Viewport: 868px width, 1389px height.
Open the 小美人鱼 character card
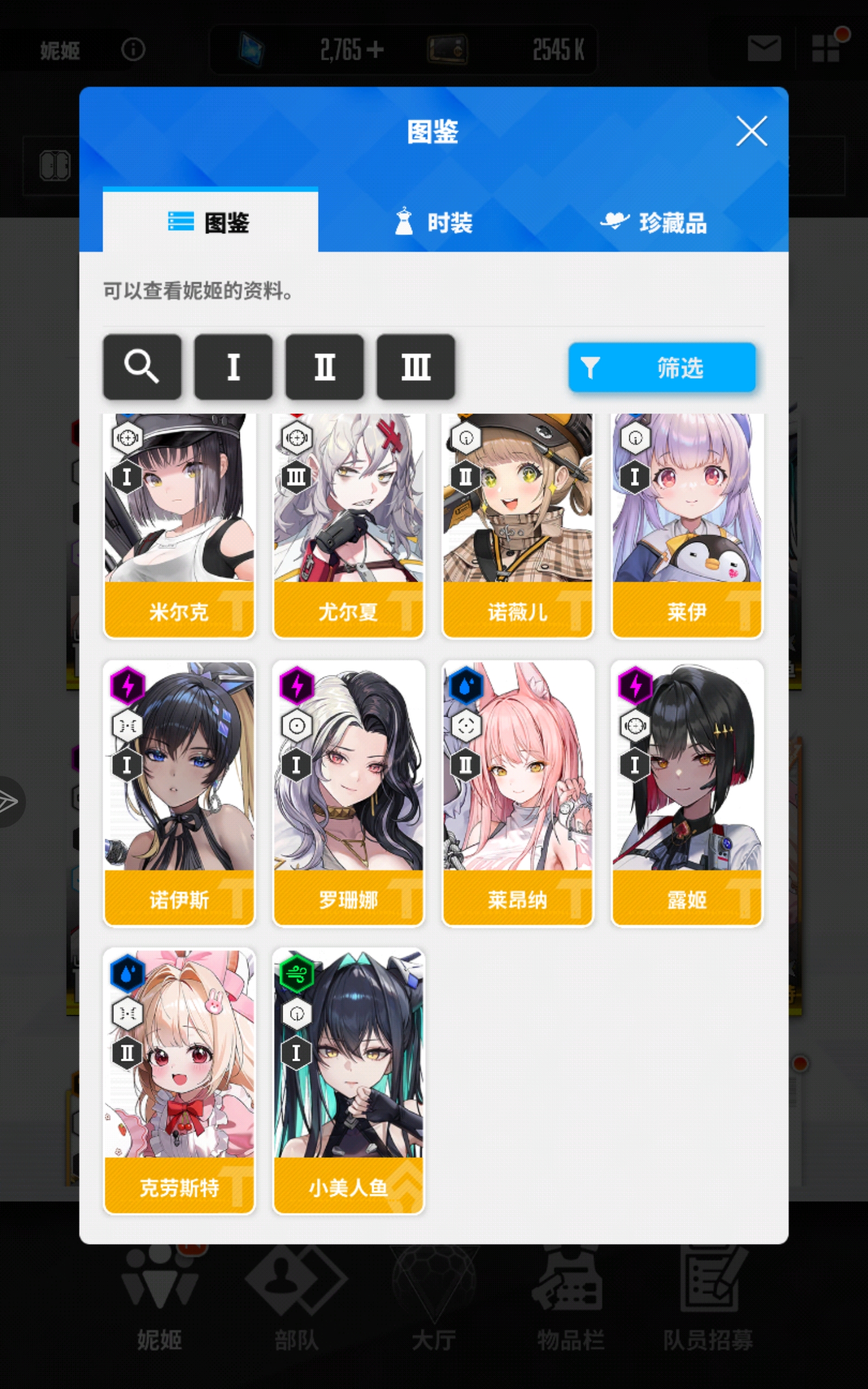[348, 1080]
